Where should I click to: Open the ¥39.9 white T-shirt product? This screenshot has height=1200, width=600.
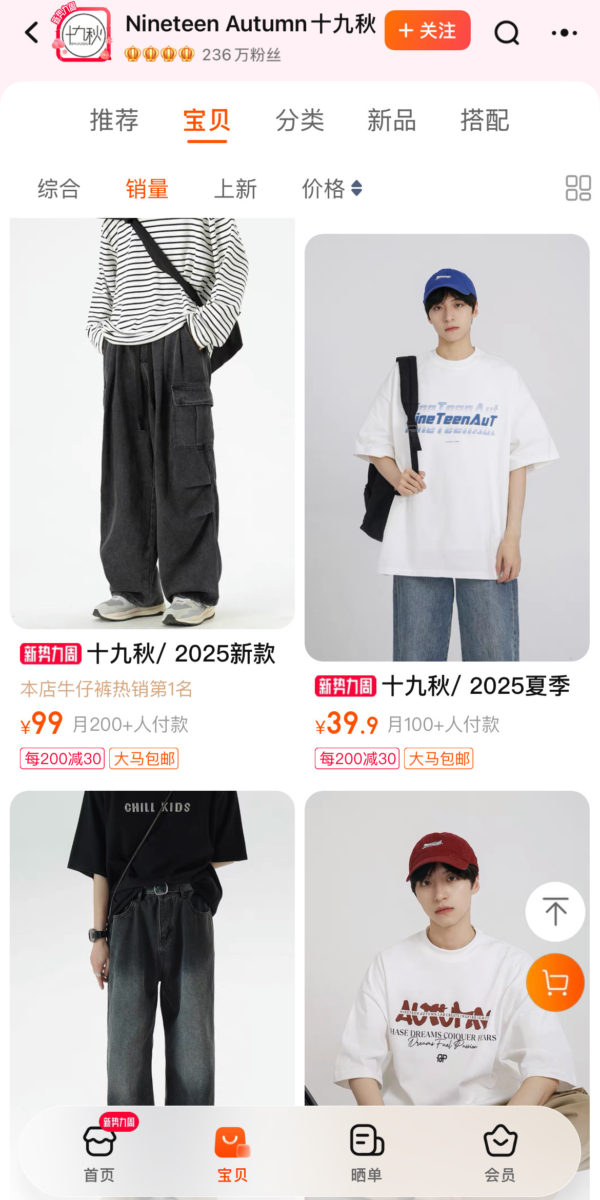click(447, 450)
